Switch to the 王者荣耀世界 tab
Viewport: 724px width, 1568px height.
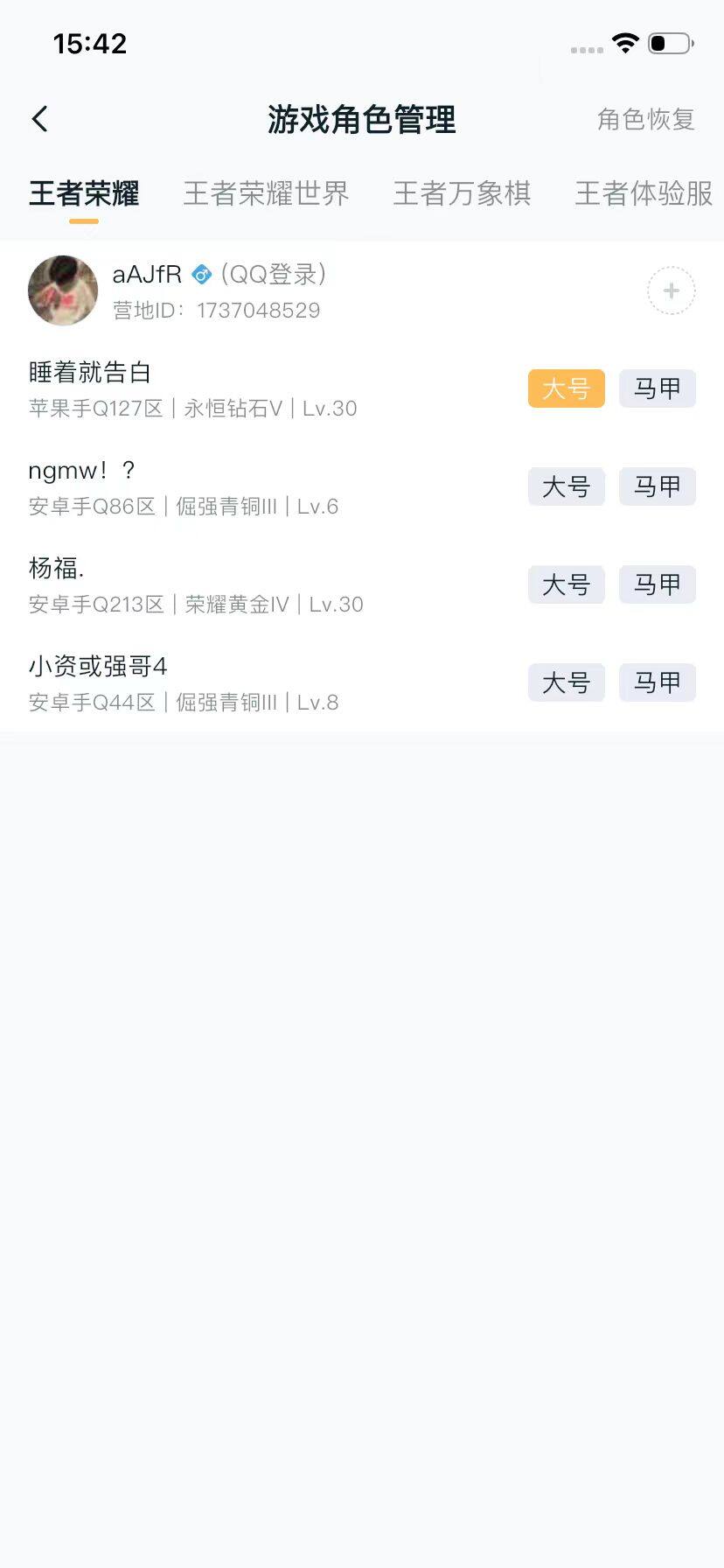tap(265, 193)
